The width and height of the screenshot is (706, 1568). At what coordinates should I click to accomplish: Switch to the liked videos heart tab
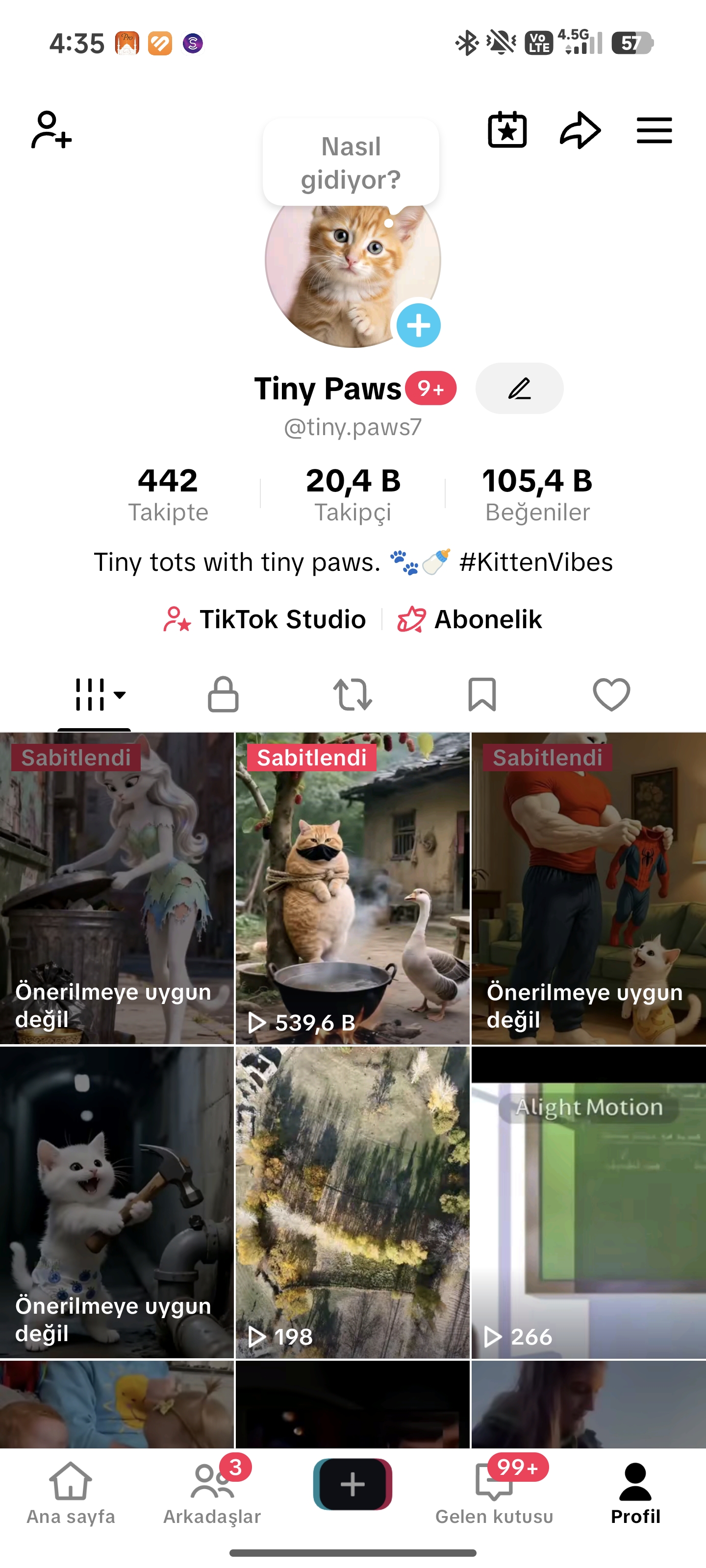pos(611,694)
